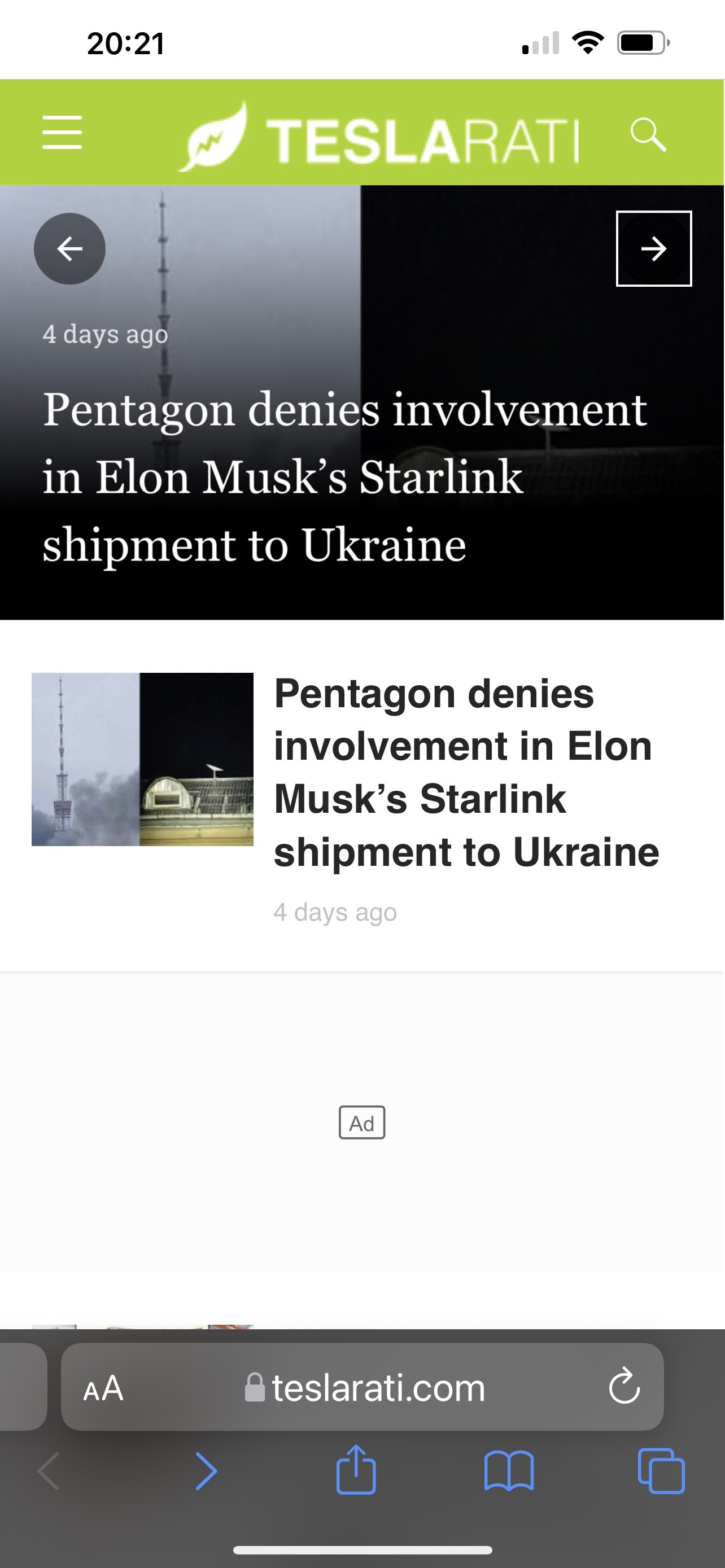Screen dimensions: 725x1568
Task: Advance to next carousel slide
Action: click(x=654, y=248)
